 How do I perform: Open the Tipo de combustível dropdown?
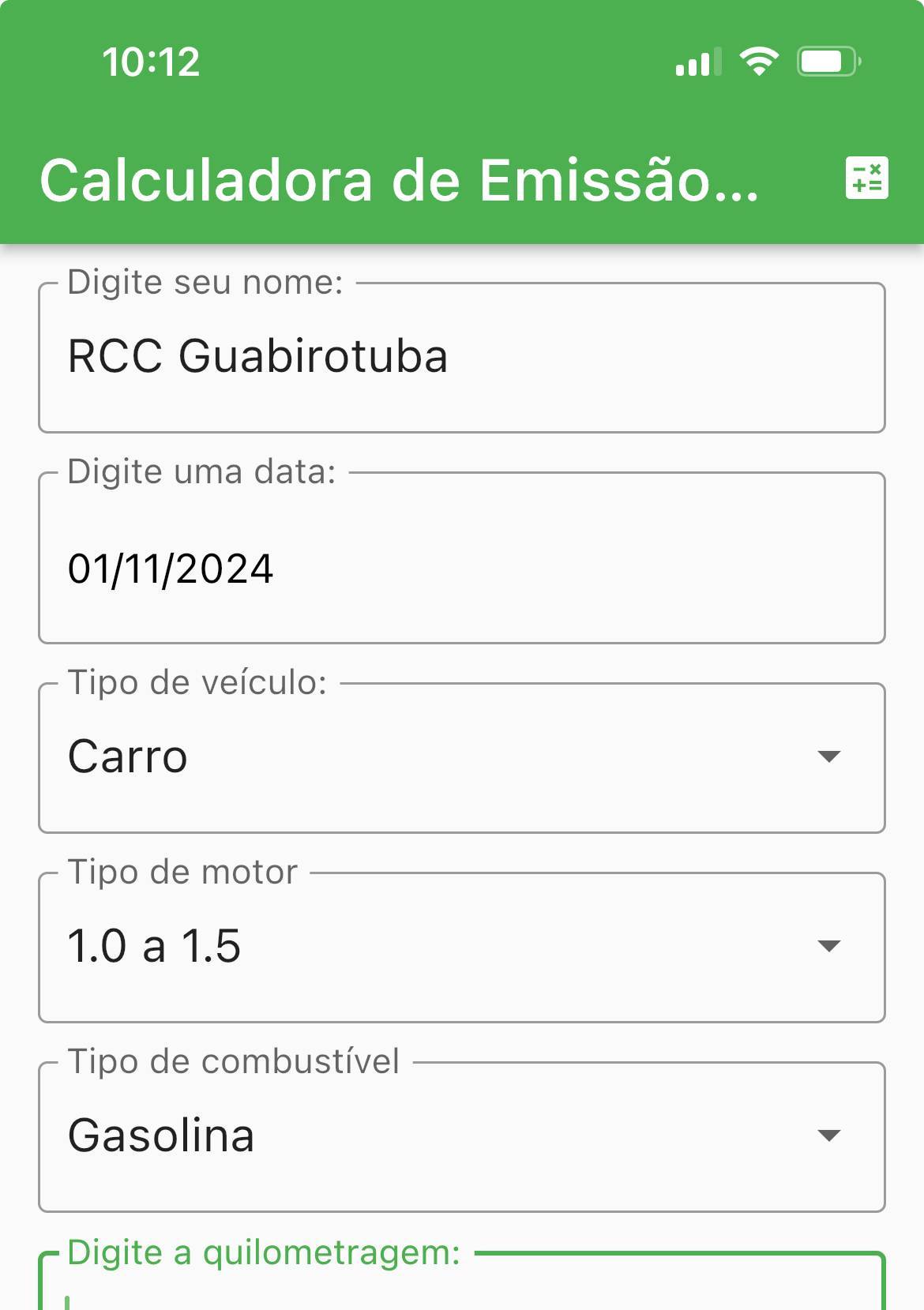click(x=462, y=1137)
